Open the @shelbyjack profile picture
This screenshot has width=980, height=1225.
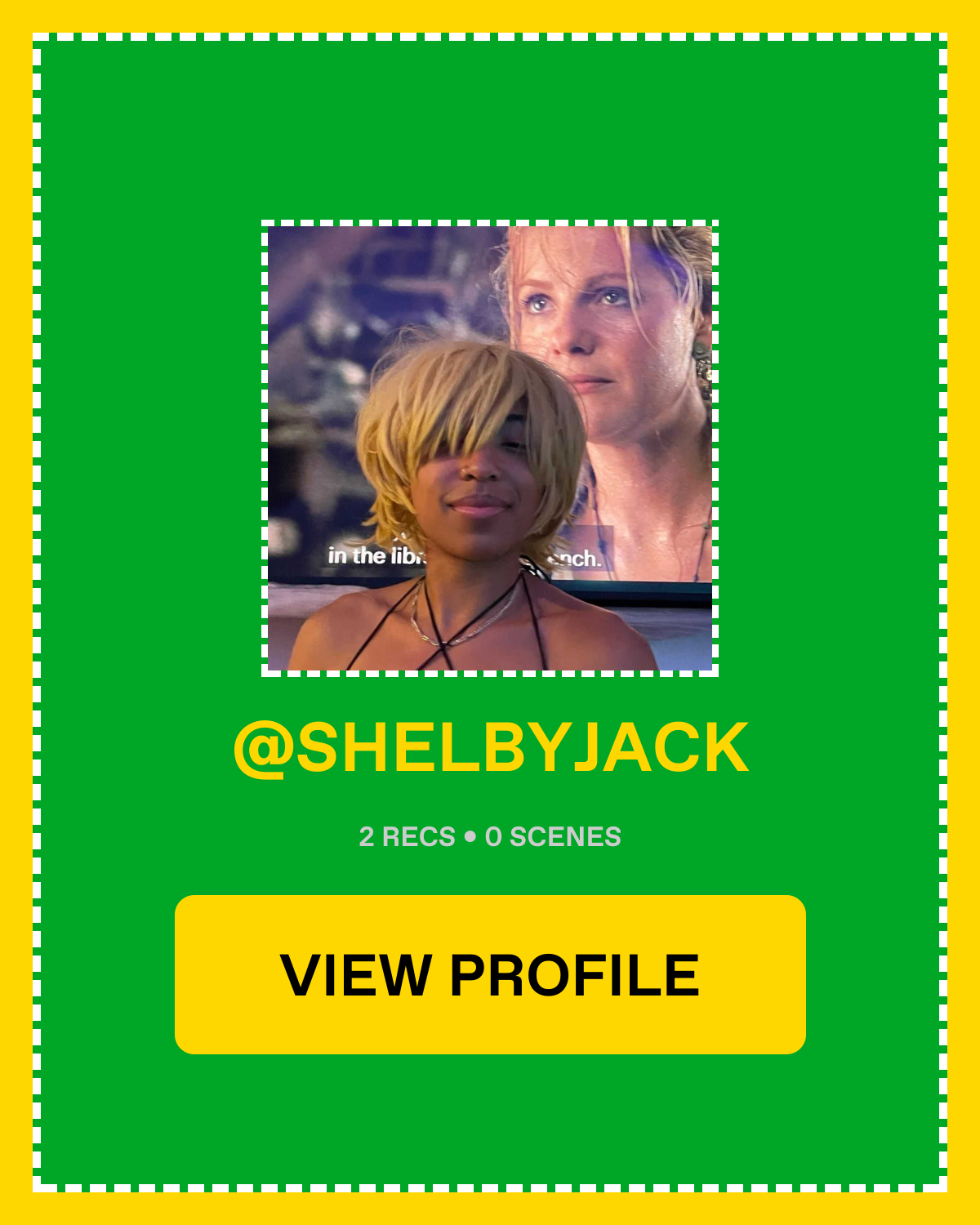[490, 448]
